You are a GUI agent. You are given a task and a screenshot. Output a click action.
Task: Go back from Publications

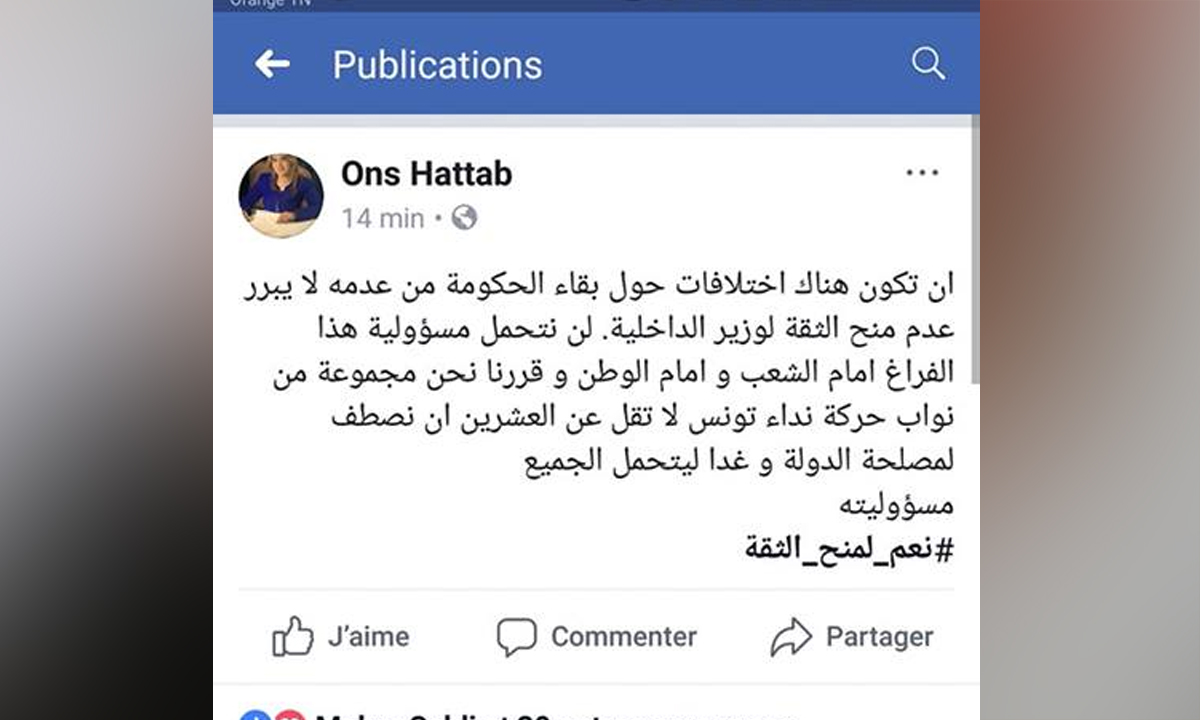[272, 65]
